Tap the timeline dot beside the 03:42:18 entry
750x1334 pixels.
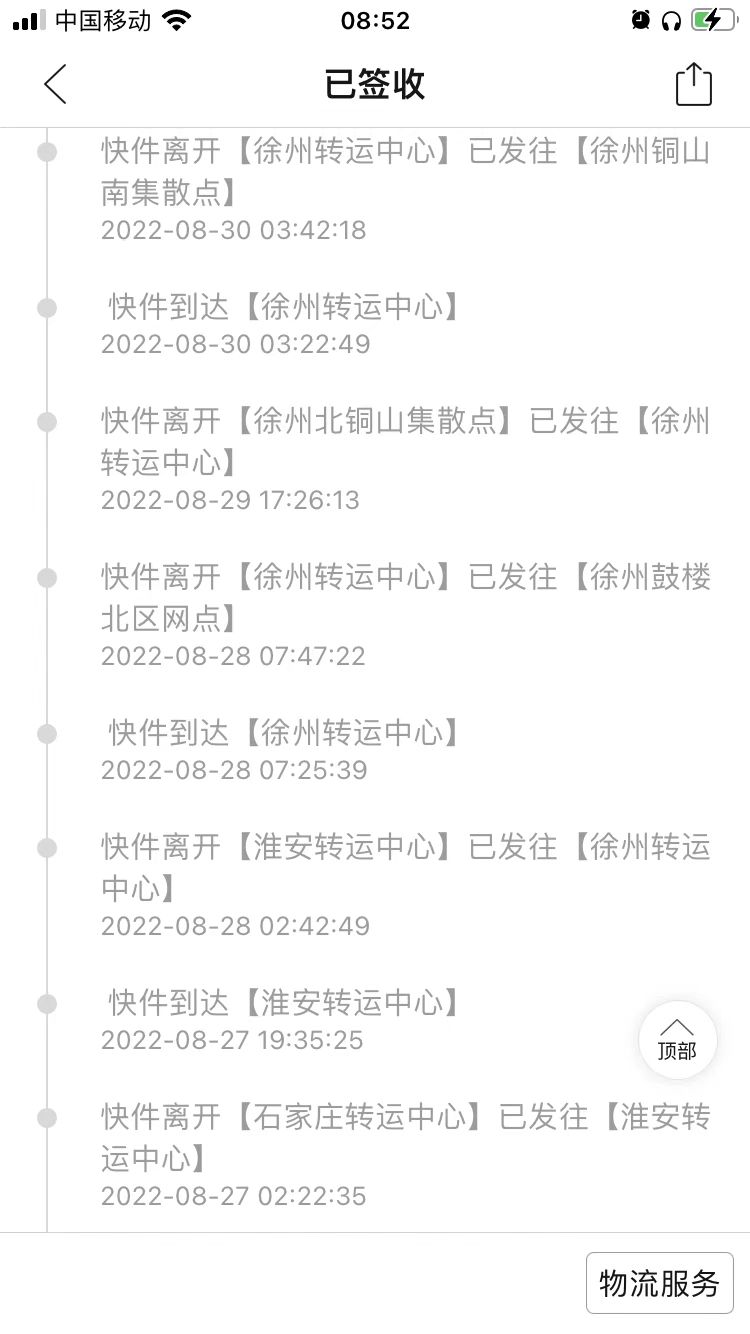point(45,150)
